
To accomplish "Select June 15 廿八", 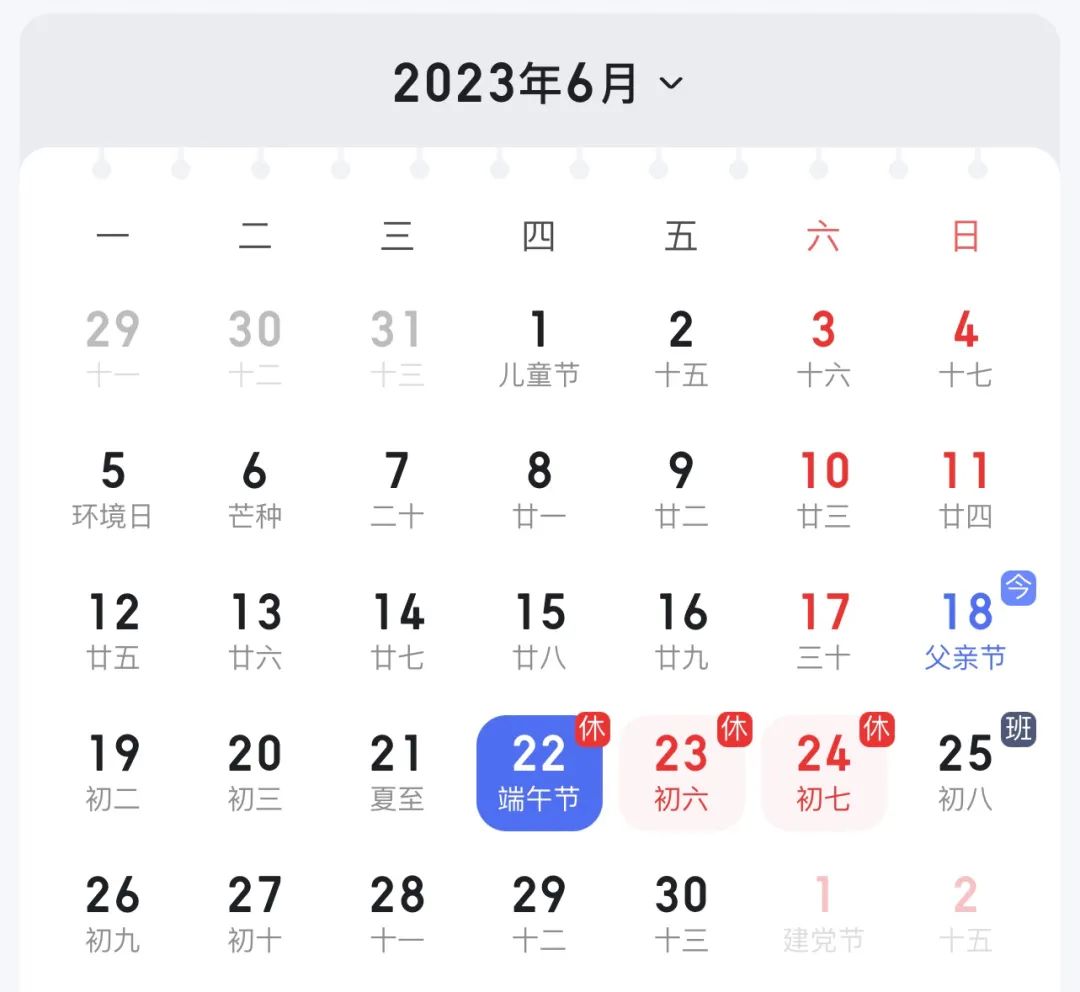I will tap(539, 630).
